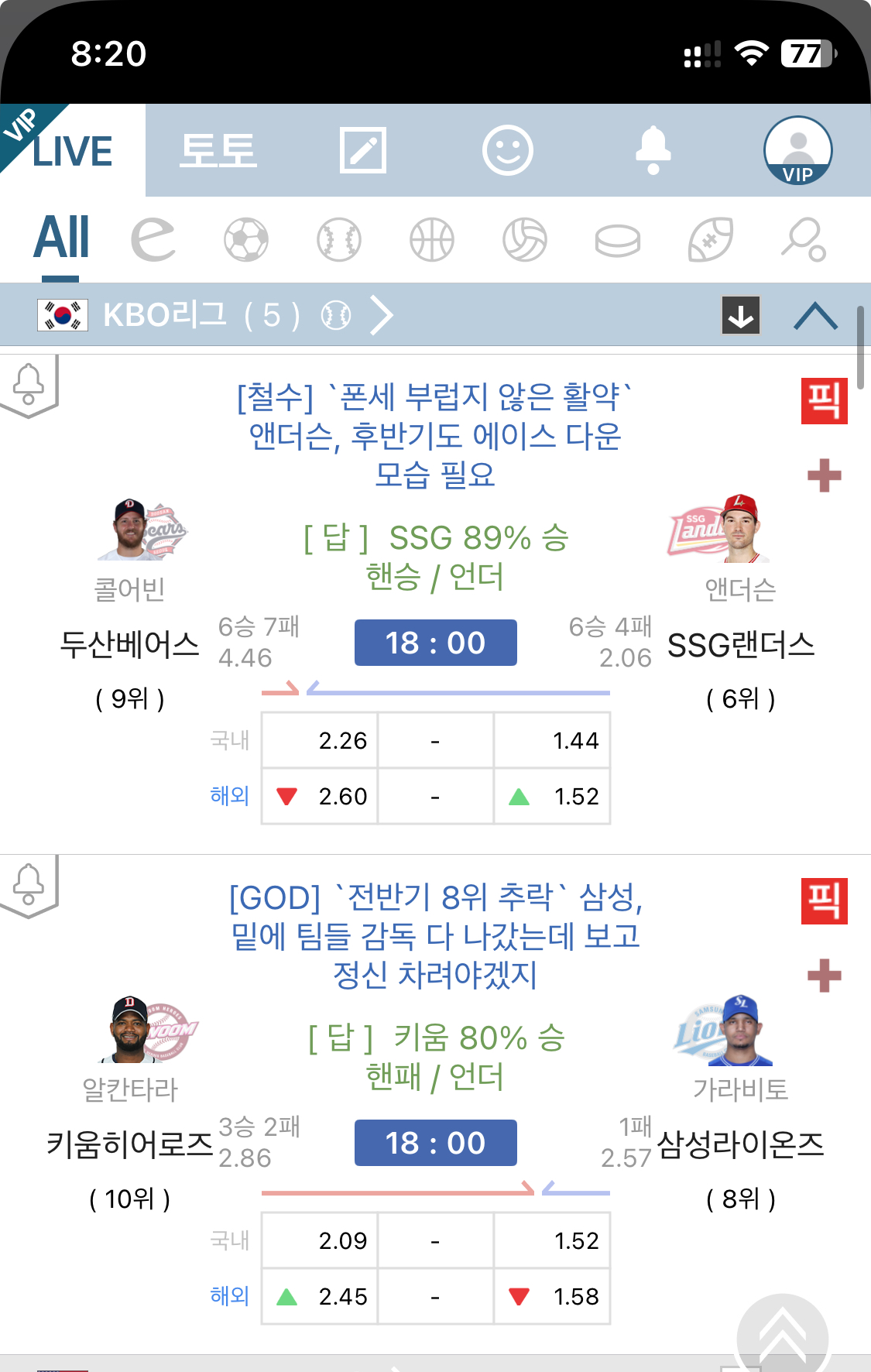This screenshot has height=1372, width=871.
Task: Switch to the 토토 tab
Action: pos(218,150)
